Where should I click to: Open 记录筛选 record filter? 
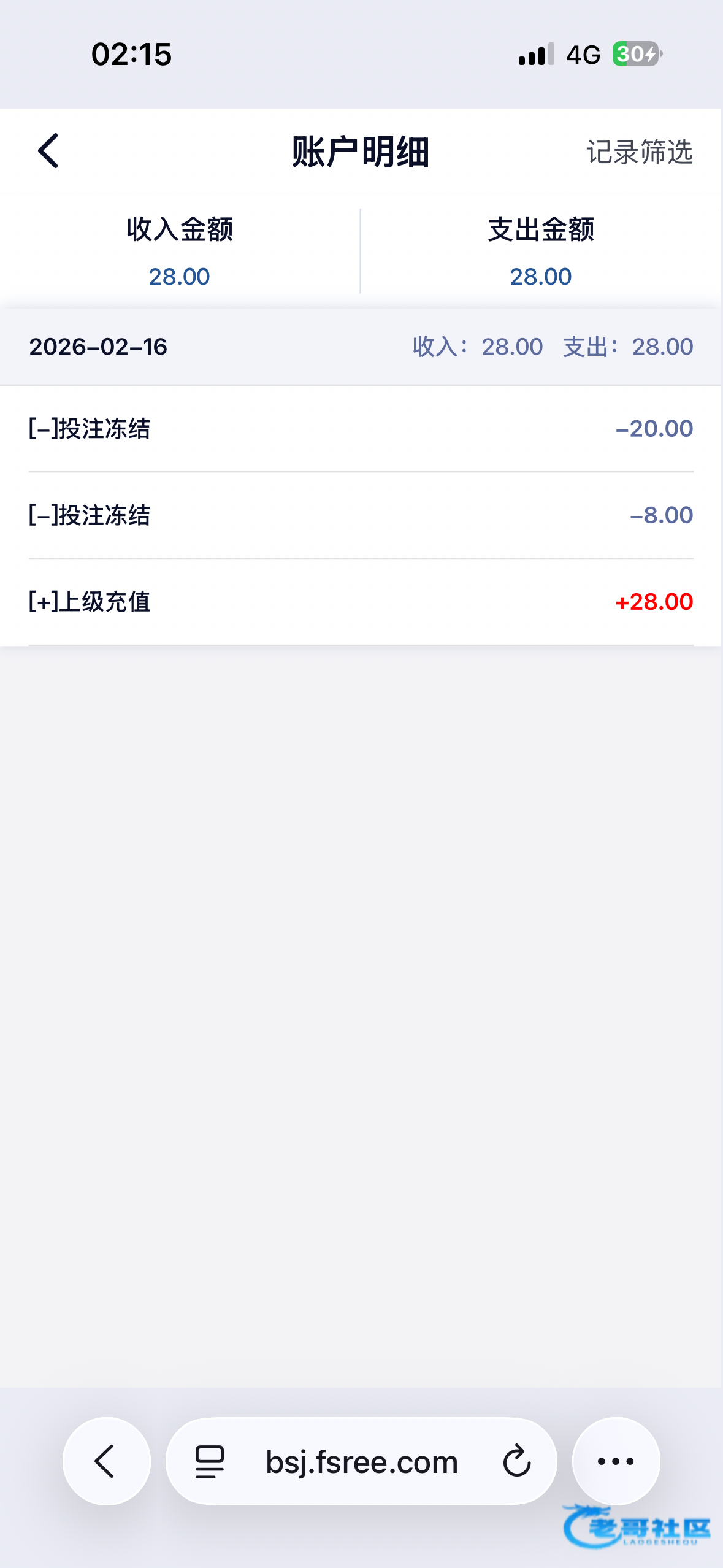click(x=640, y=152)
